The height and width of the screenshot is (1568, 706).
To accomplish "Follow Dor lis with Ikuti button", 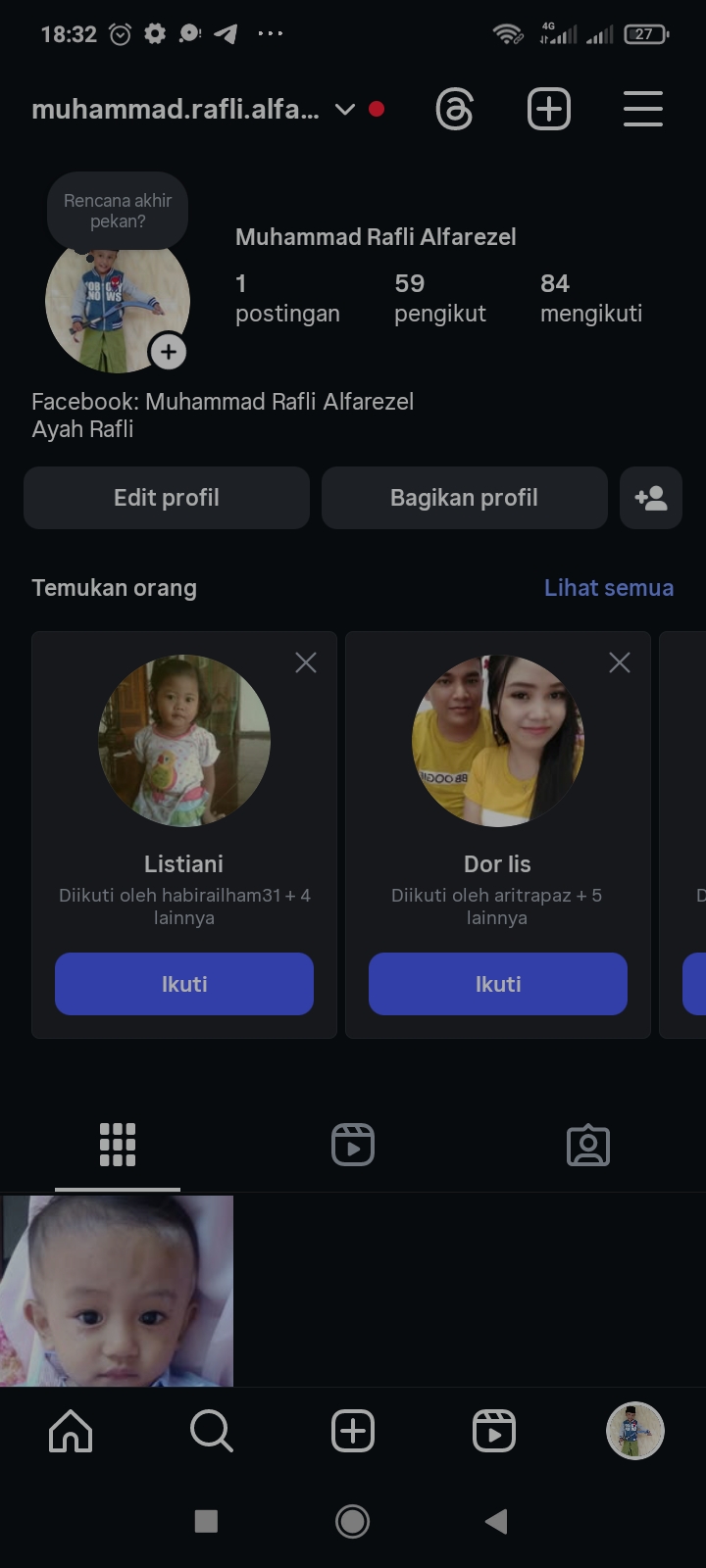I will point(498,984).
